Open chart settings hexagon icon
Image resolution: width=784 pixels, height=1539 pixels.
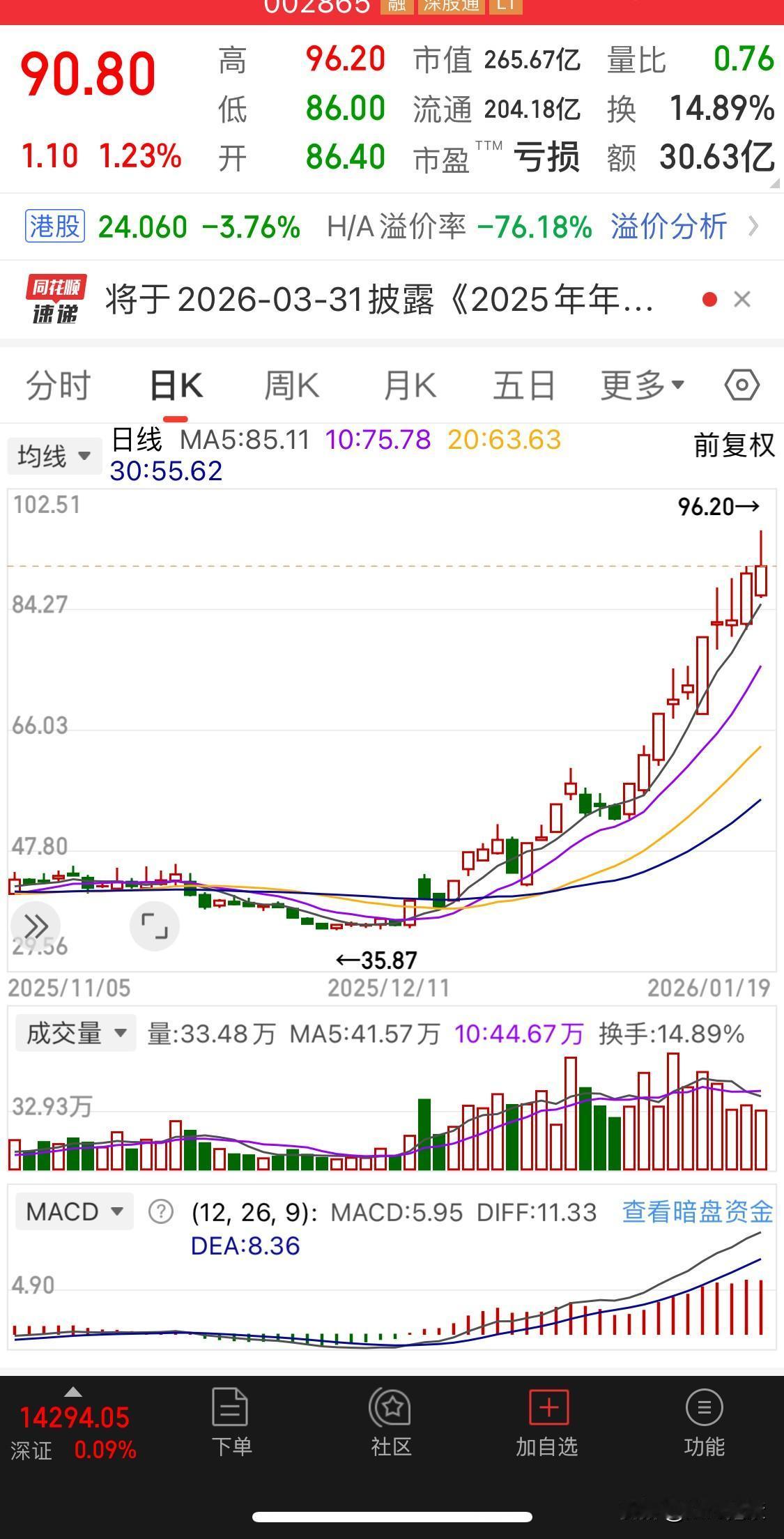pos(741,385)
